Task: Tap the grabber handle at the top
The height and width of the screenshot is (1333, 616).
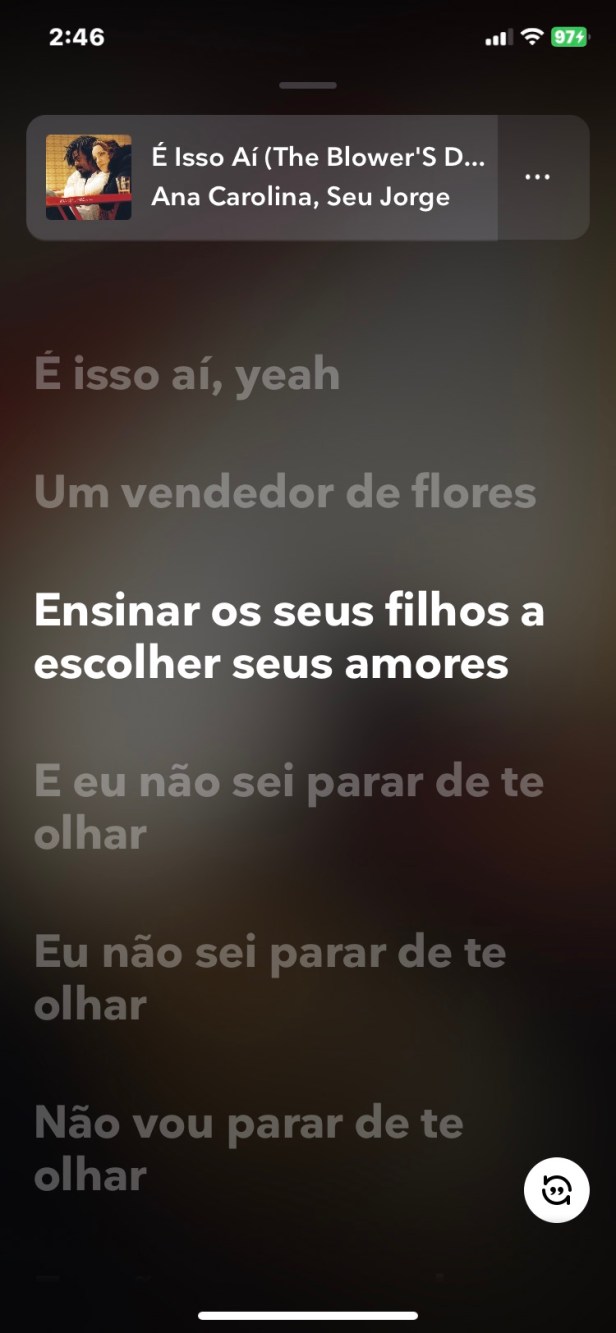Action: tap(307, 86)
